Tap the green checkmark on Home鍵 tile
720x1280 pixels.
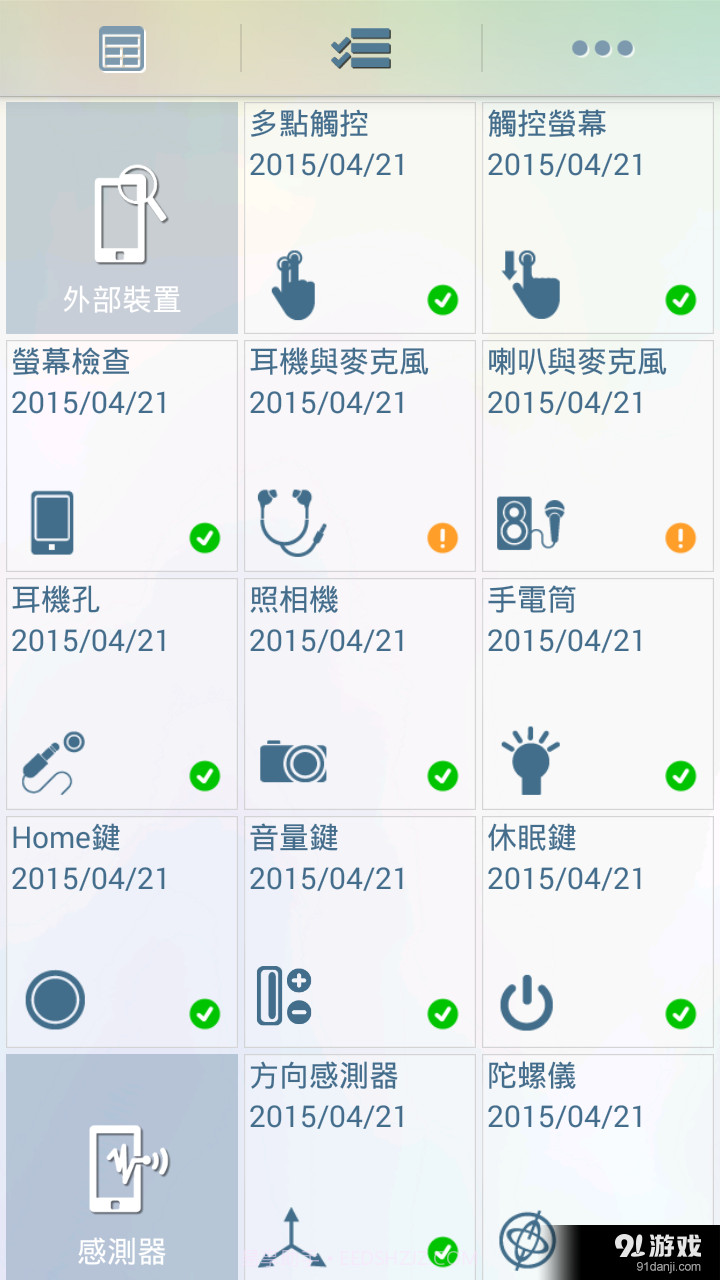point(204,1014)
